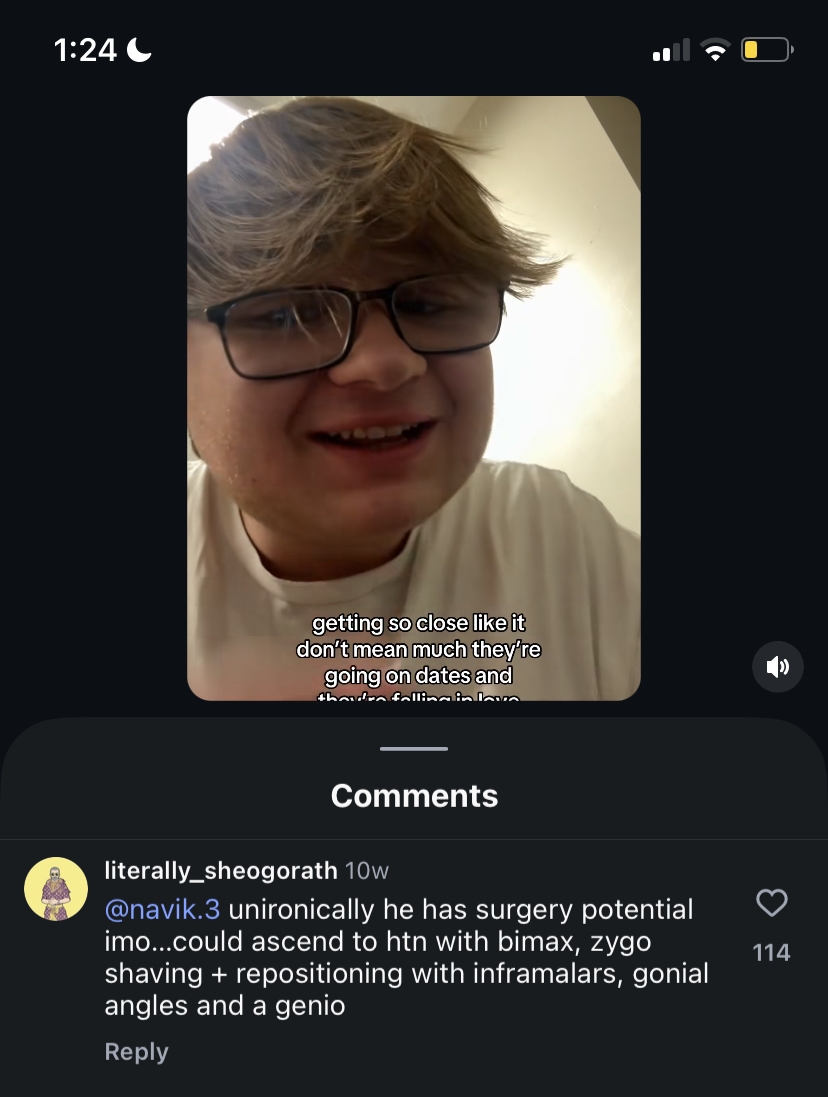Tap the Comments sheet drag handle
The image size is (828, 1097).
pos(413,748)
